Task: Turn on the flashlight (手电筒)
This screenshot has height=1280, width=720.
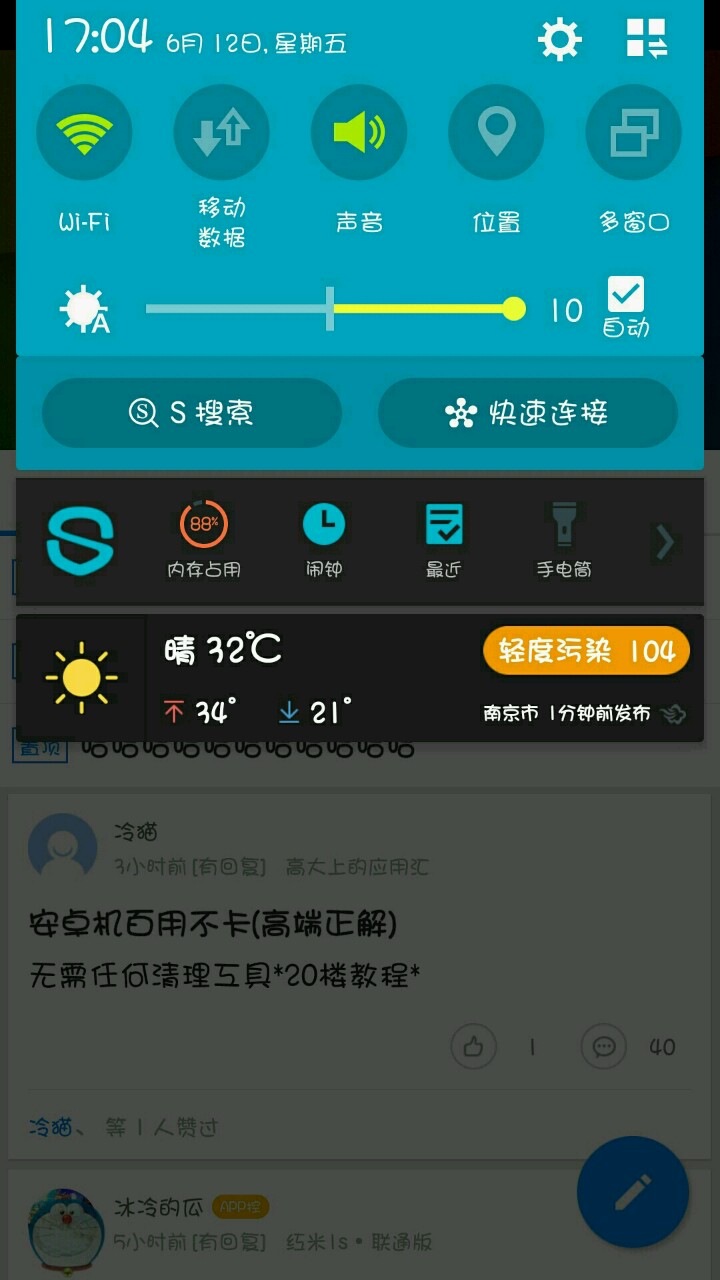Action: [x=563, y=541]
